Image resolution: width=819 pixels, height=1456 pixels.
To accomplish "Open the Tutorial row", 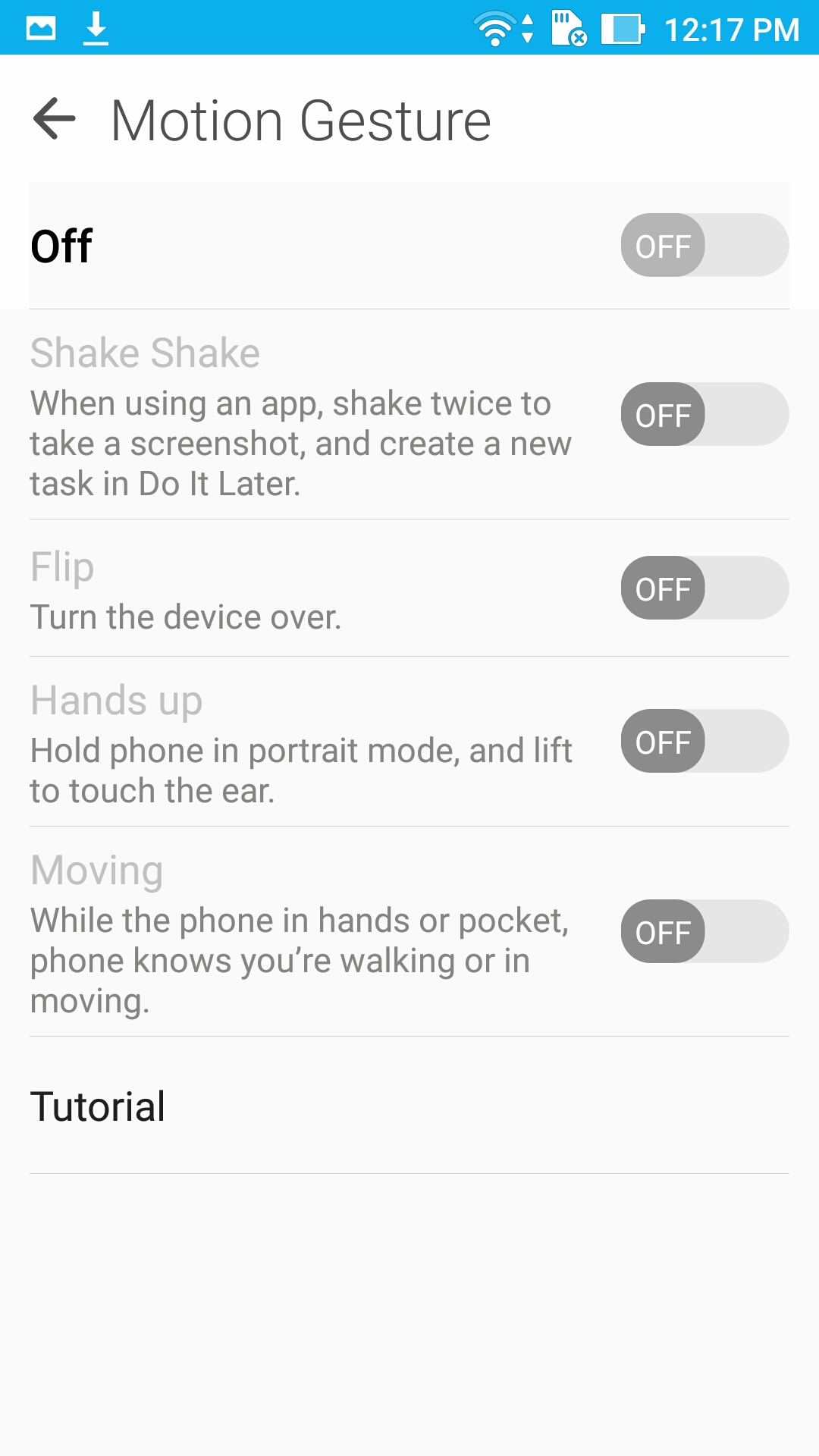I will coord(409,1106).
